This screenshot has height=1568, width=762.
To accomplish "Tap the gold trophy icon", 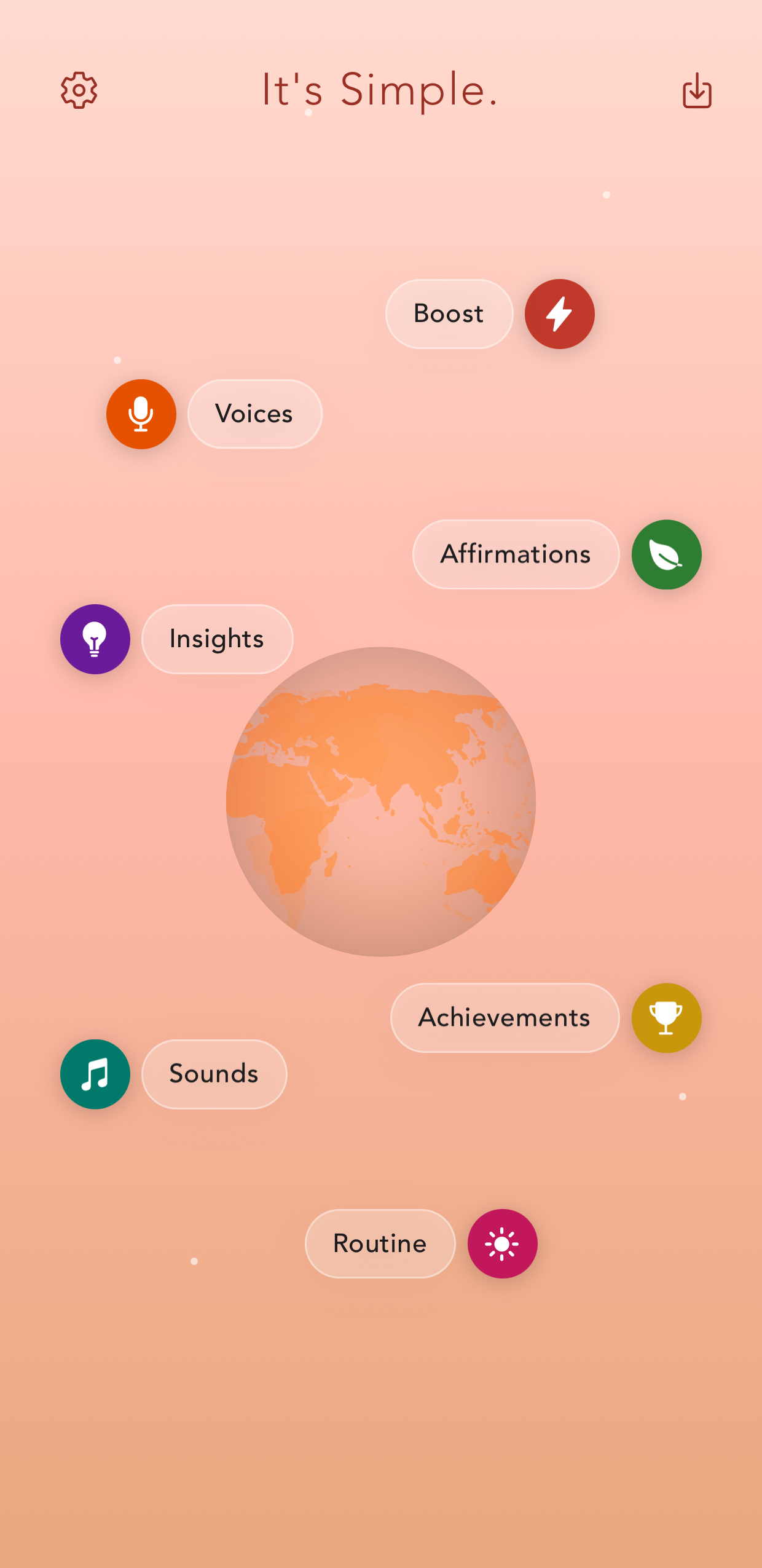I will click(x=666, y=1018).
